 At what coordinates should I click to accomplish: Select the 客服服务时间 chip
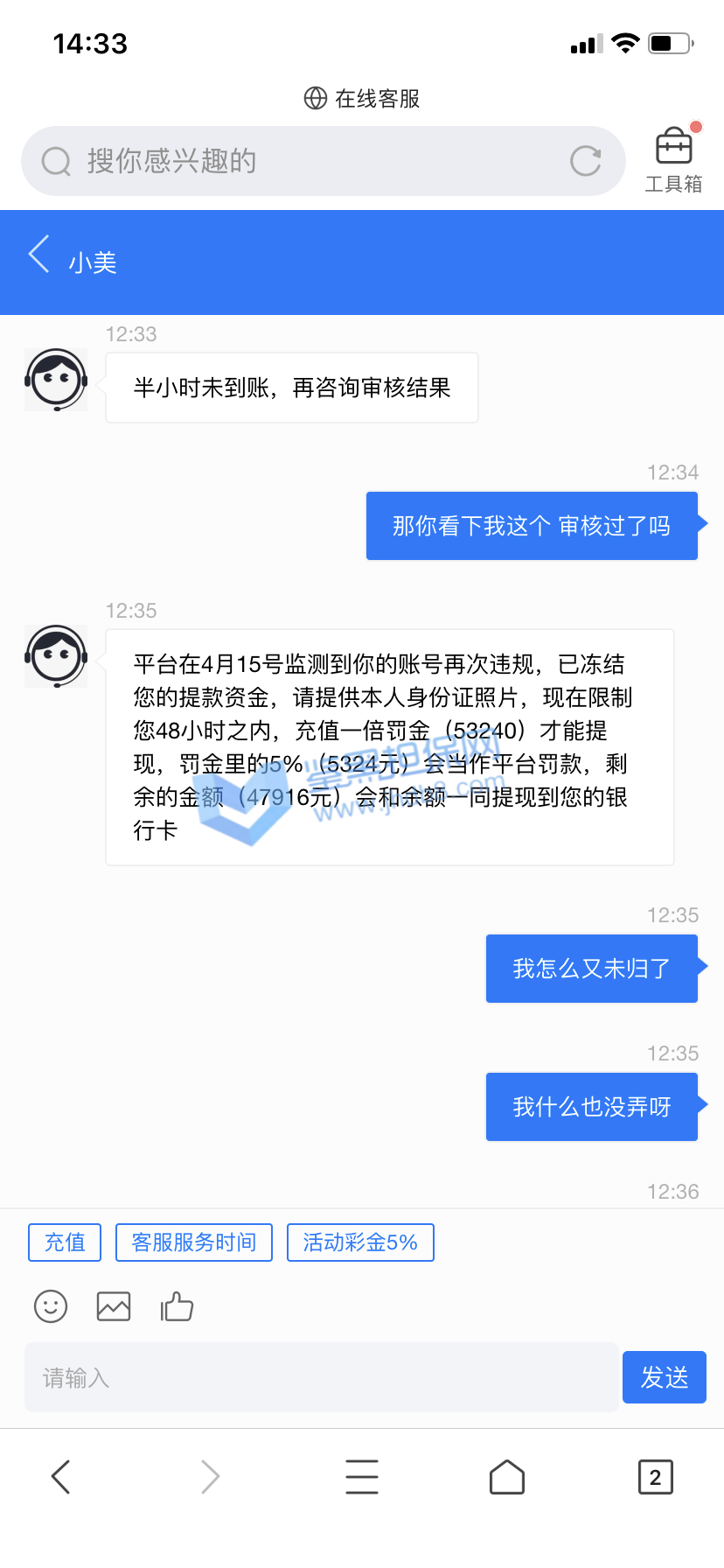pyautogui.click(x=194, y=1242)
